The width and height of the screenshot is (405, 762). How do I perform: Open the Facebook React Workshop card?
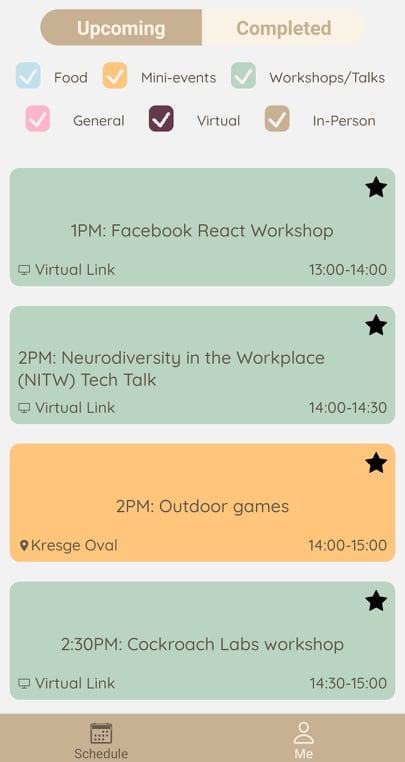202,227
